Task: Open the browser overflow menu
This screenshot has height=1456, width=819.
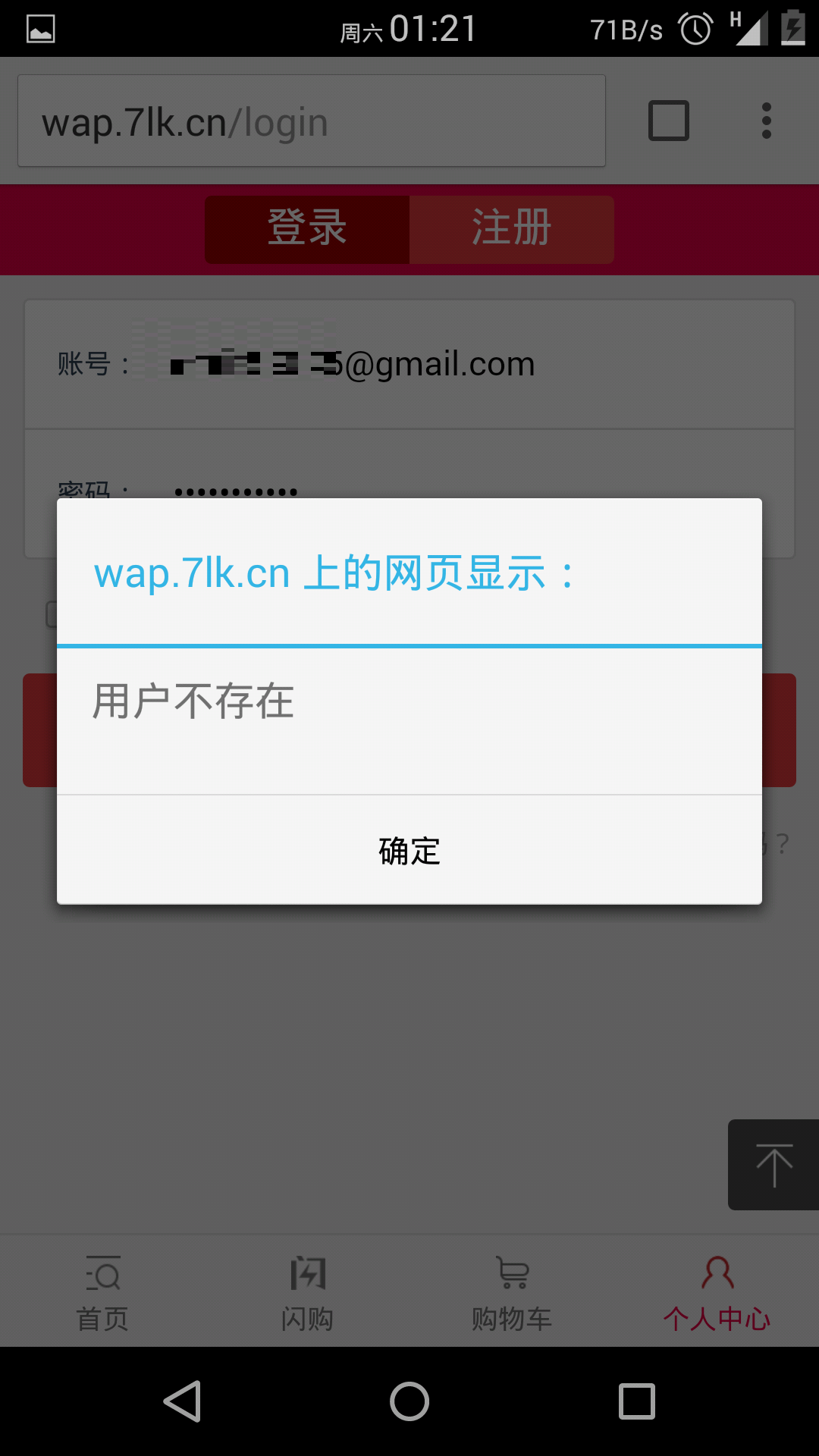Action: 767,120
